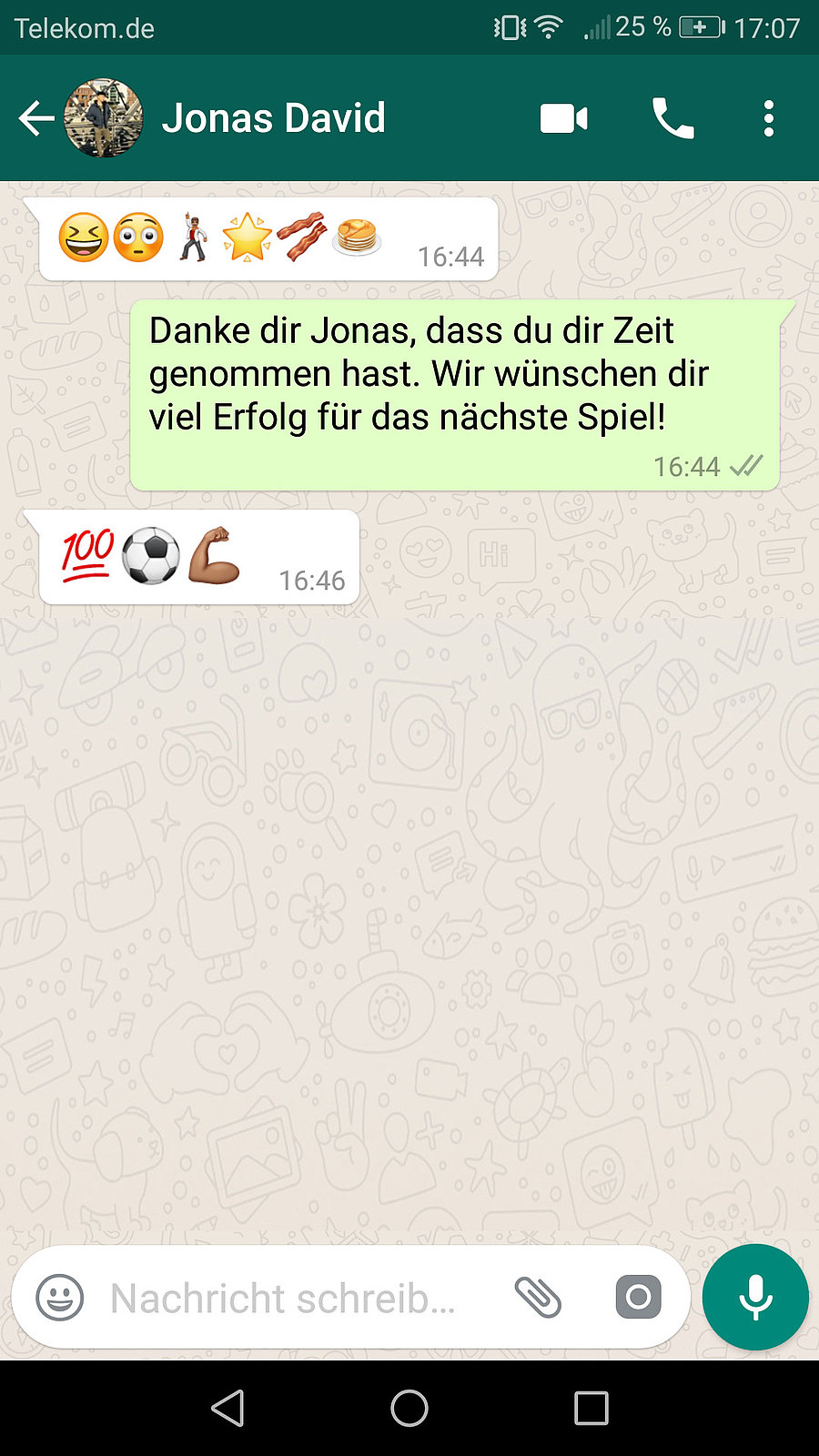Image resolution: width=819 pixels, height=1456 pixels.
Task: Open Jonas David's contact info
Action: pos(273,118)
